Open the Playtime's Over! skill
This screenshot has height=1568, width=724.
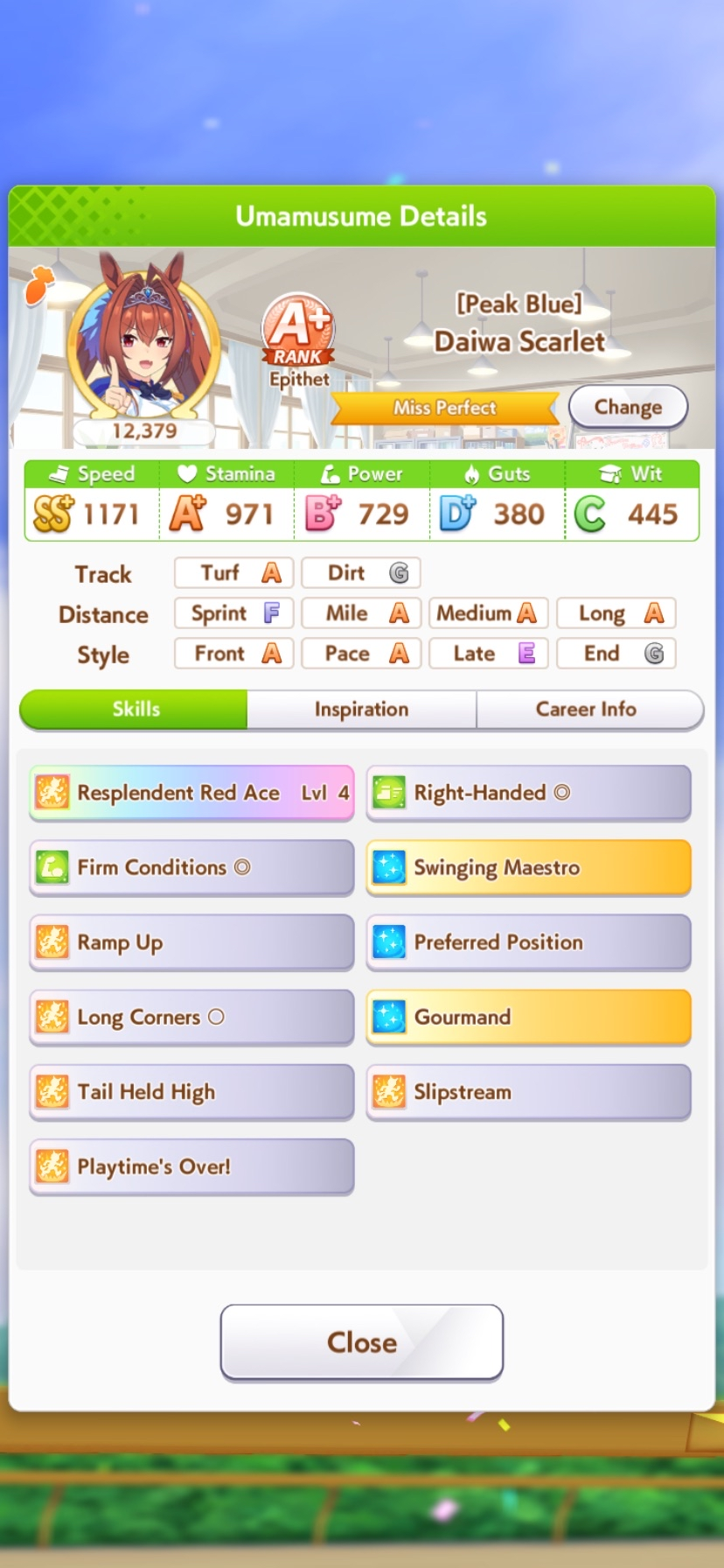(191, 1166)
